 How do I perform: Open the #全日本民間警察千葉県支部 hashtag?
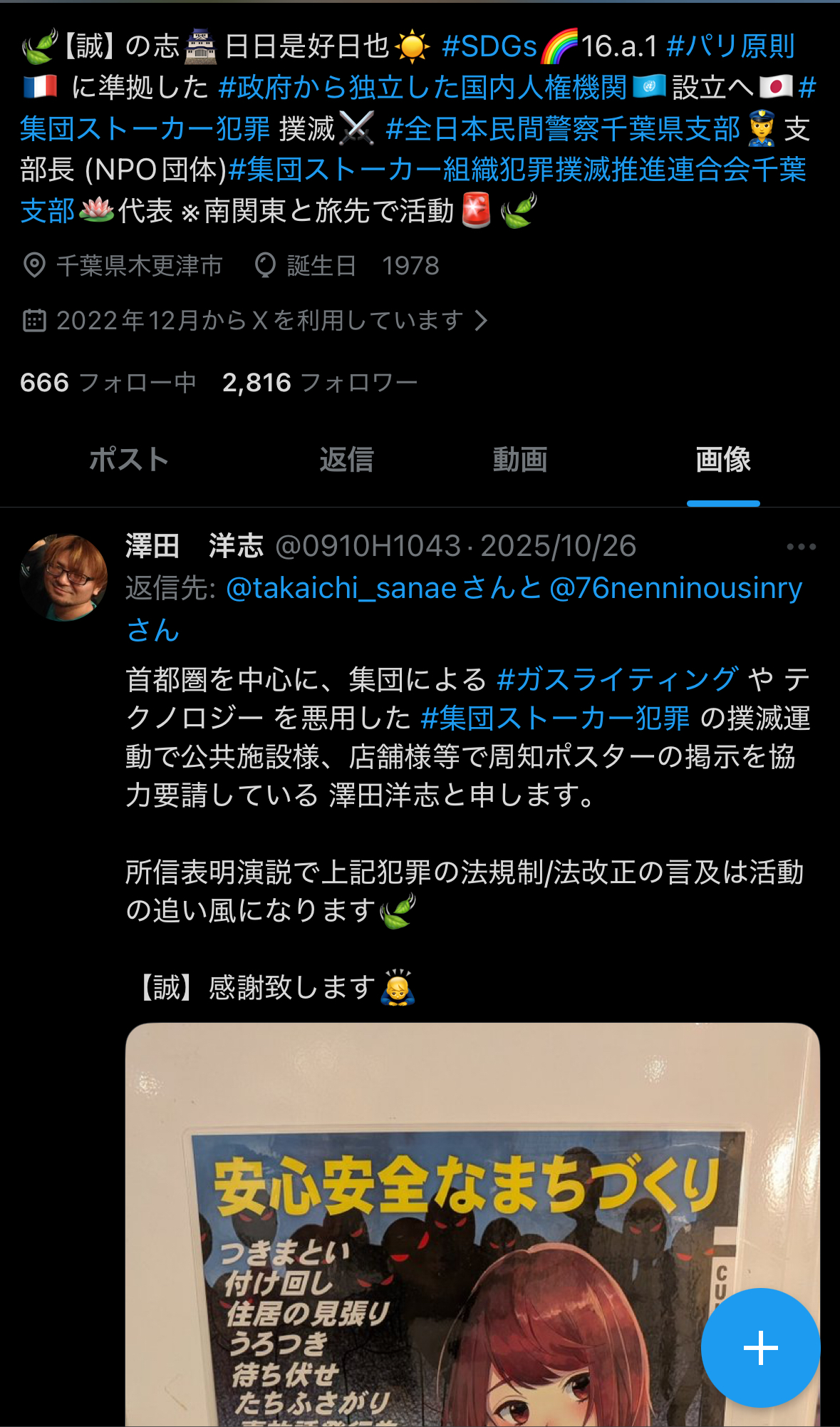click(x=563, y=129)
